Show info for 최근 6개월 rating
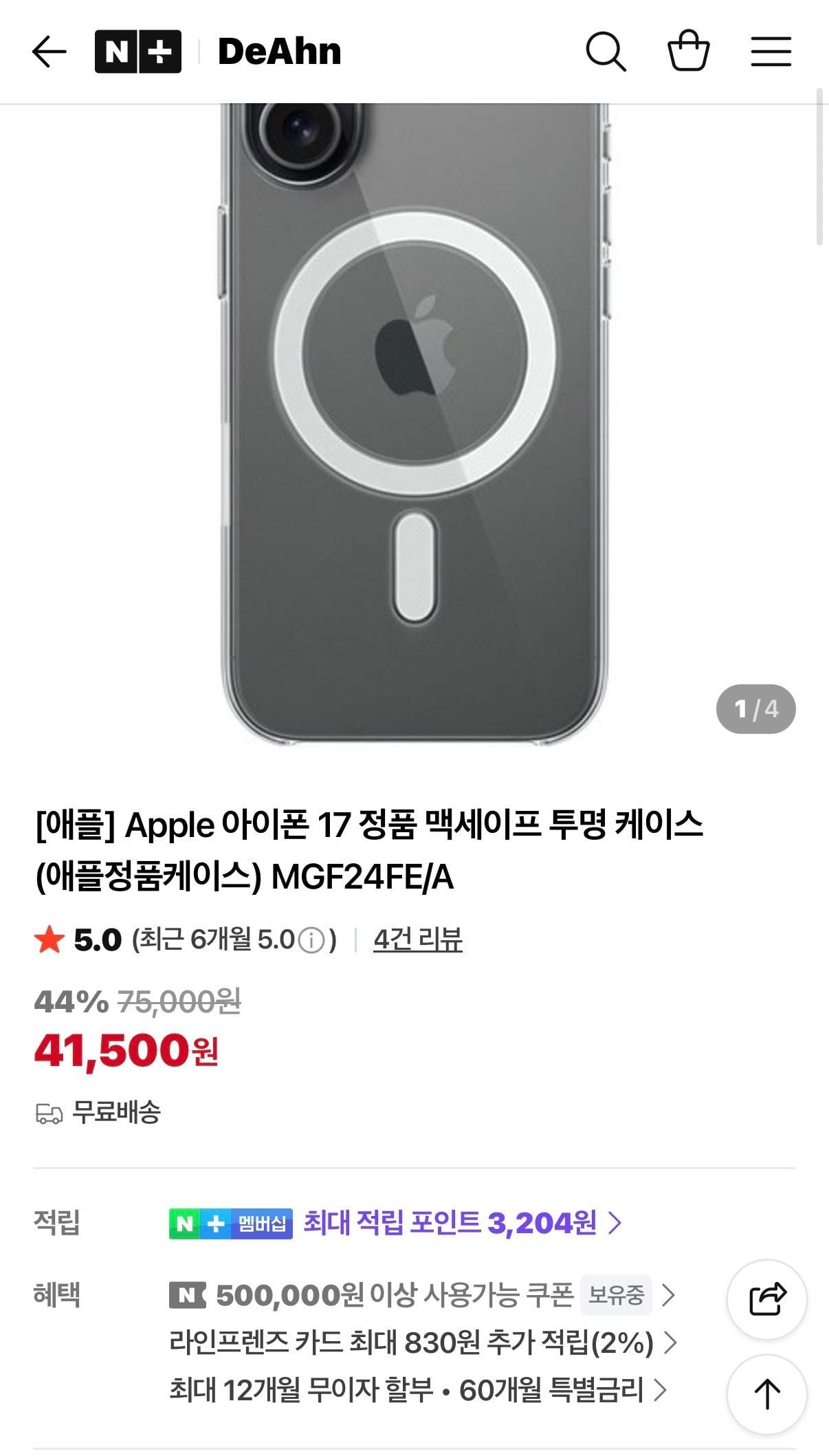 [311, 940]
